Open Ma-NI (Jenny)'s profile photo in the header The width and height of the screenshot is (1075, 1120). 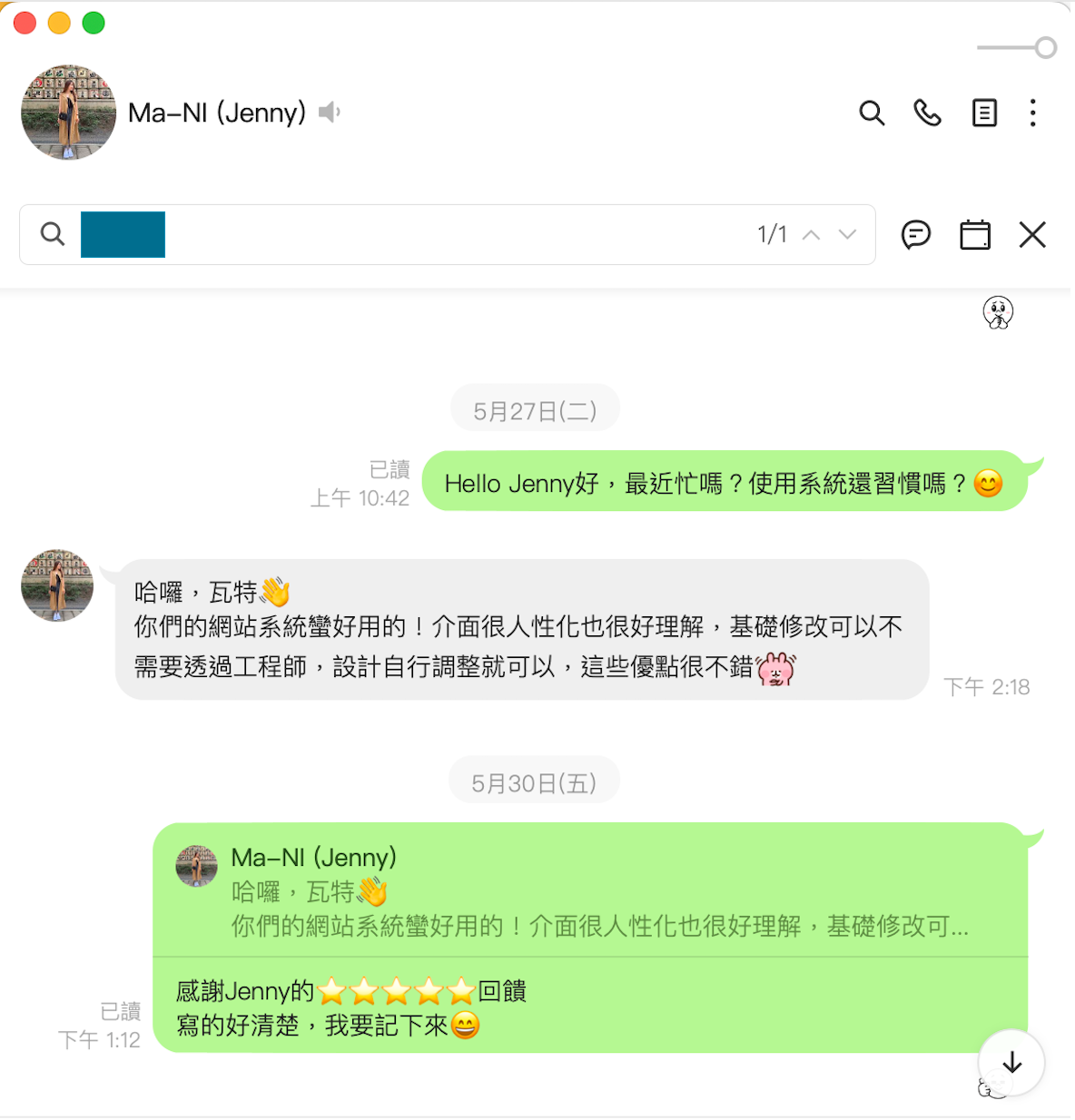[x=69, y=113]
